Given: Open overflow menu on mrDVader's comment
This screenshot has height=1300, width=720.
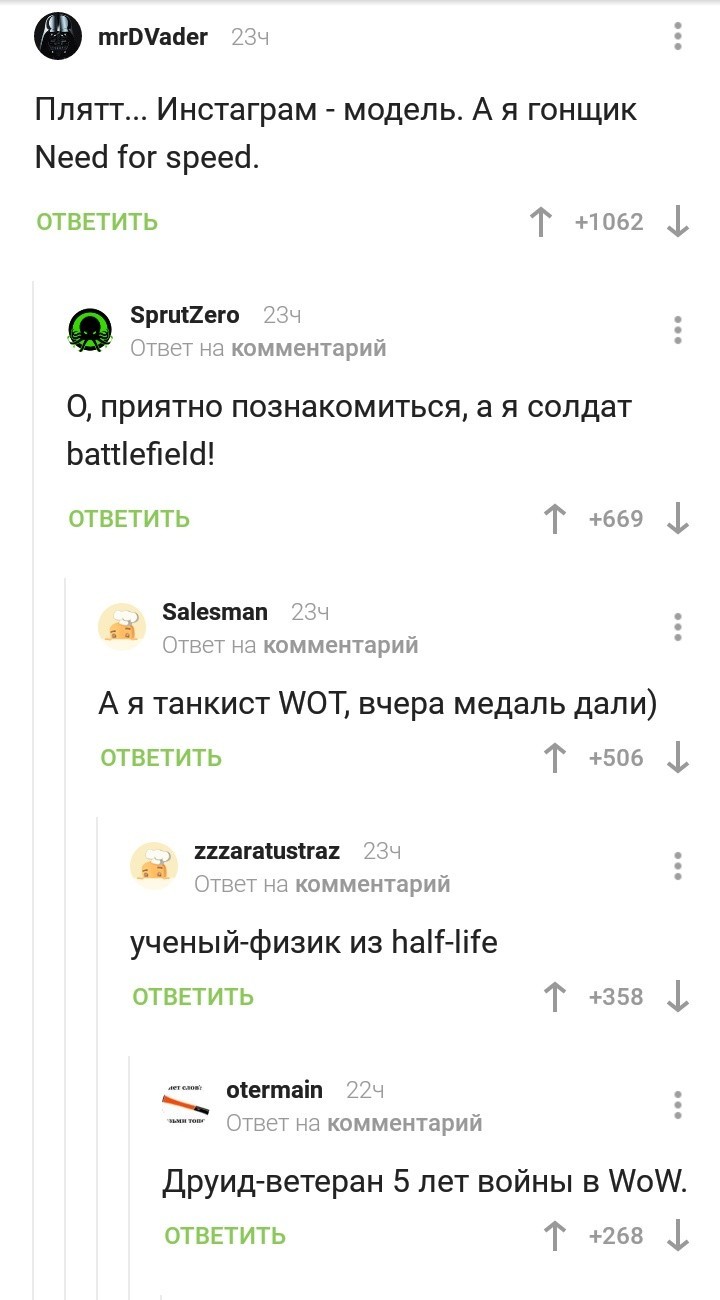Looking at the screenshot, I should (678, 37).
